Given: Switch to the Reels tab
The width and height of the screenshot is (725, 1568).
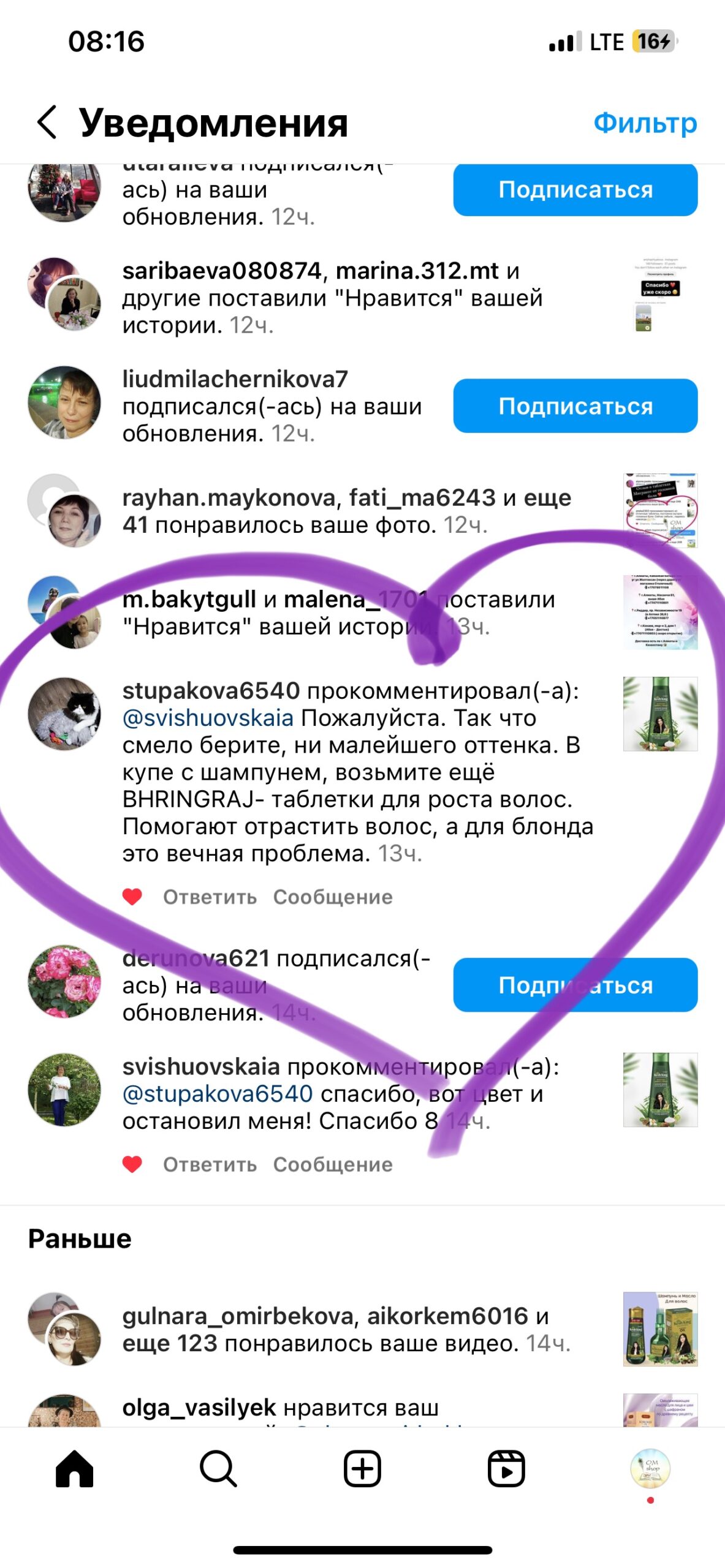Looking at the screenshot, I should click(x=506, y=1469).
